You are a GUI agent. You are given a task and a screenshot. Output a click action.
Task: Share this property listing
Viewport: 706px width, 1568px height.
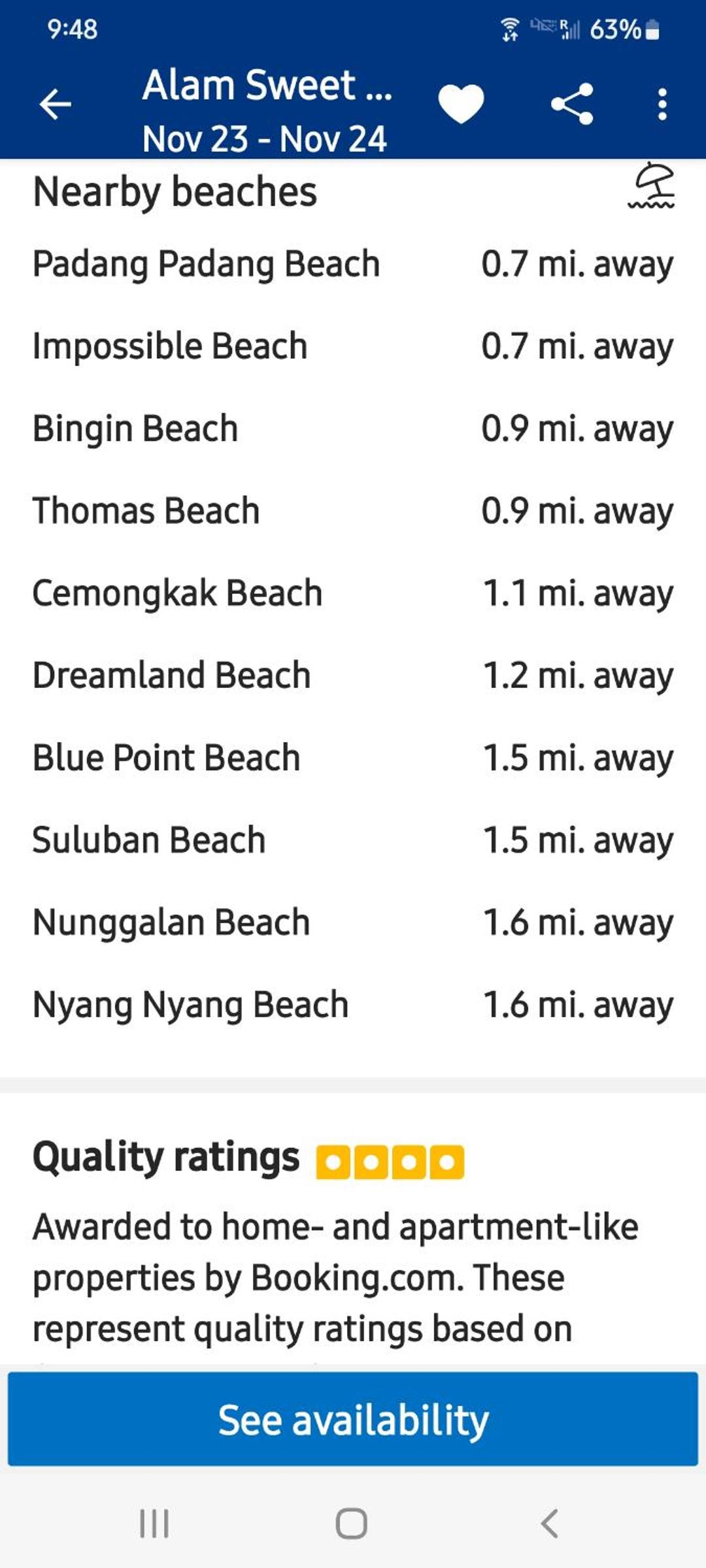tap(572, 104)
